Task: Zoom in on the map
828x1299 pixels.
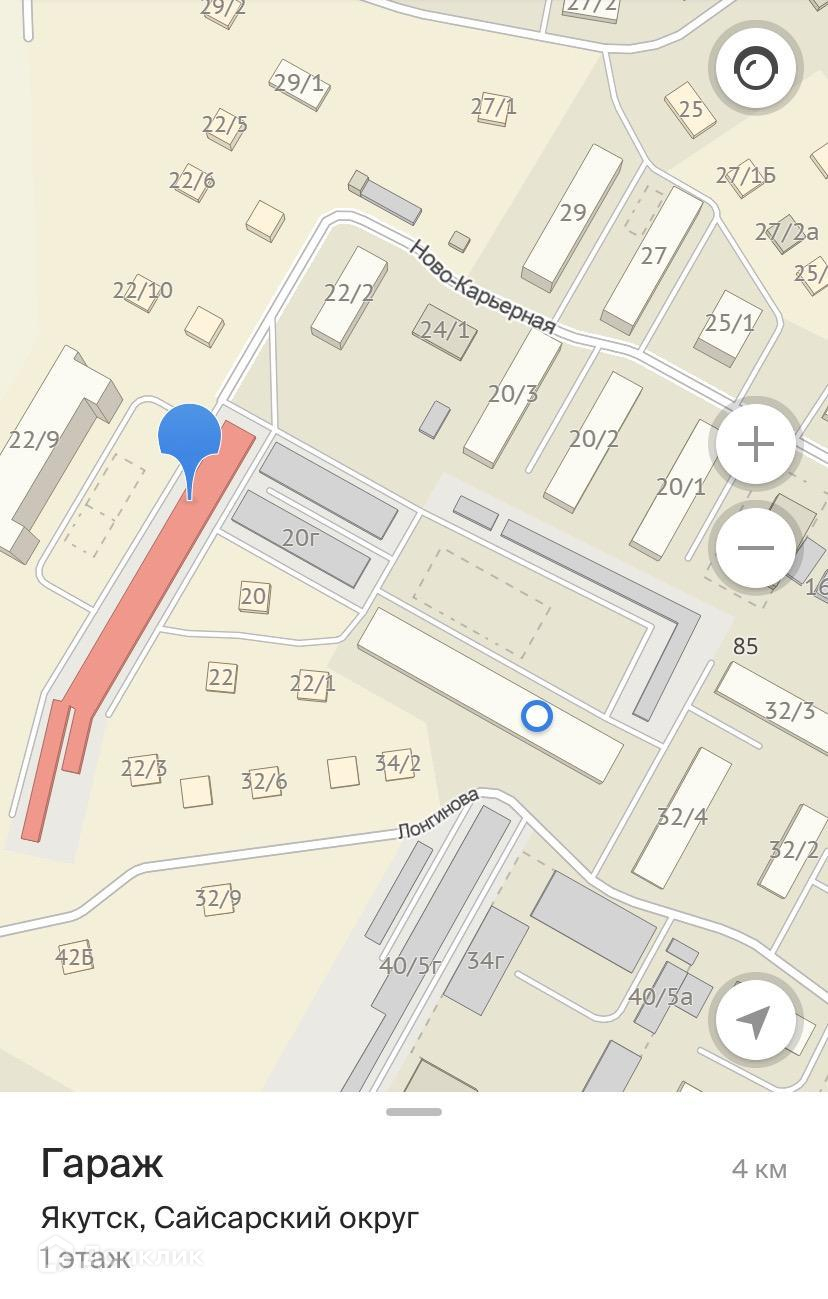Action: click(x=755, y=444)
